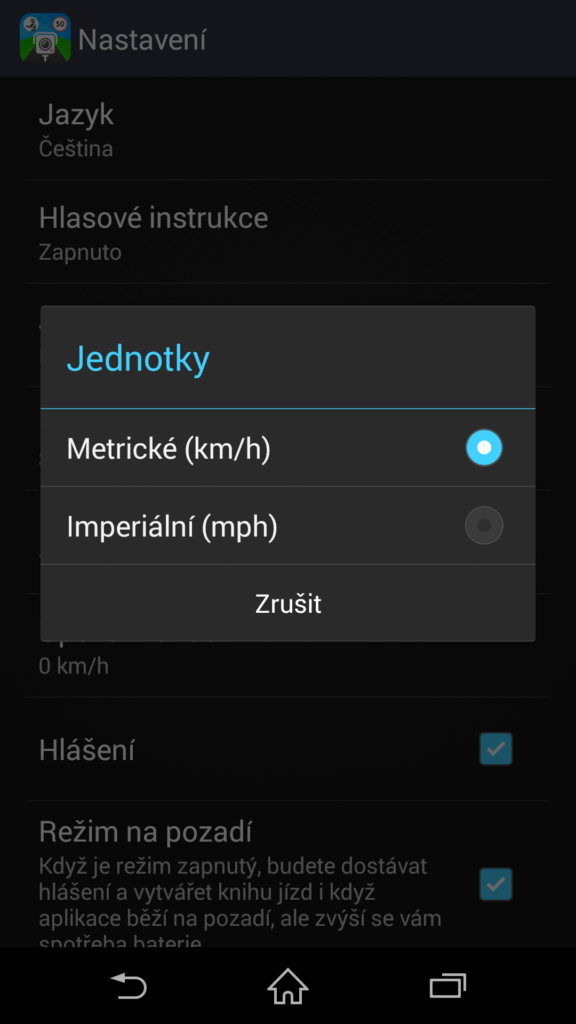Viewport: 576px width, 1024px height.
Task: Go back with the system back button
Action: click(128, 985)
